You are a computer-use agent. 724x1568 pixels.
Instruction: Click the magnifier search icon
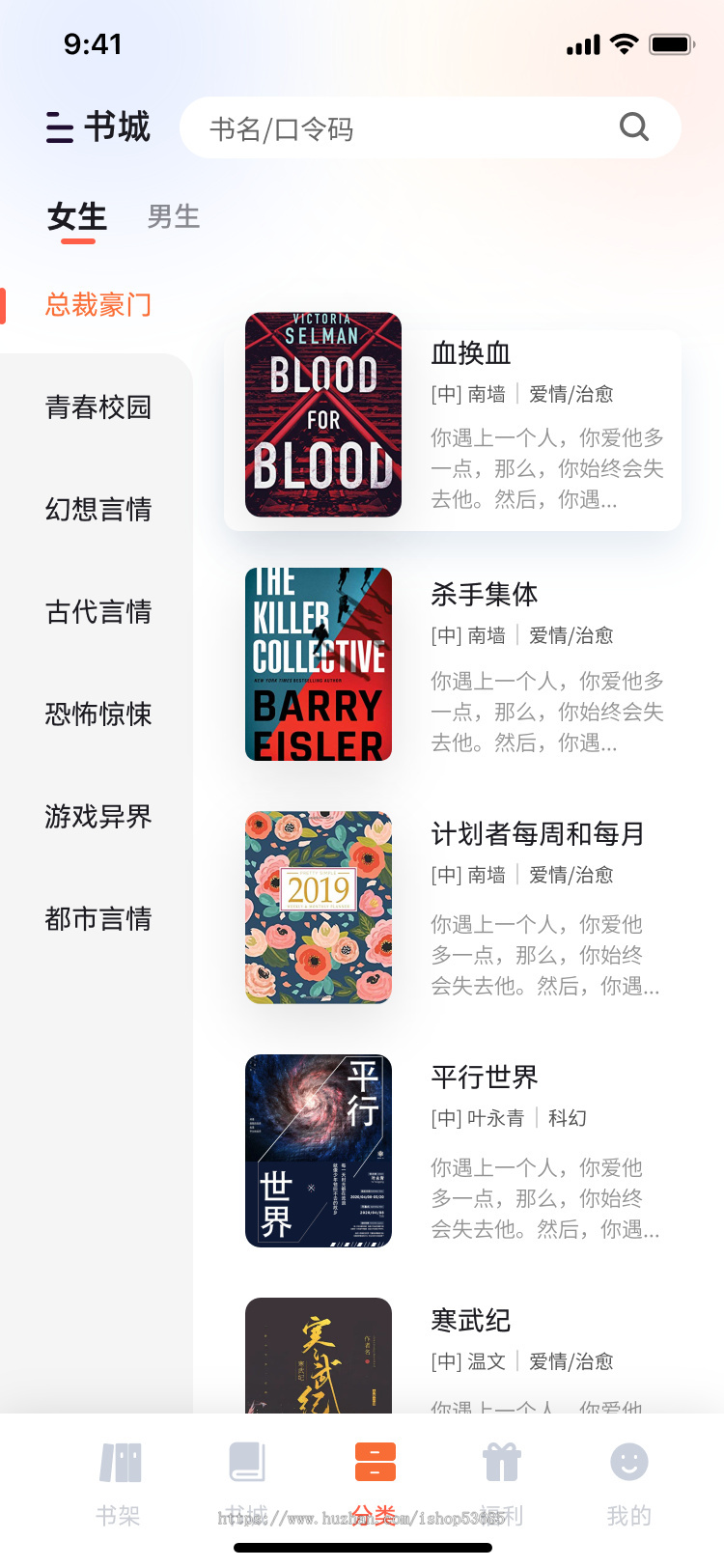point(632,126)
